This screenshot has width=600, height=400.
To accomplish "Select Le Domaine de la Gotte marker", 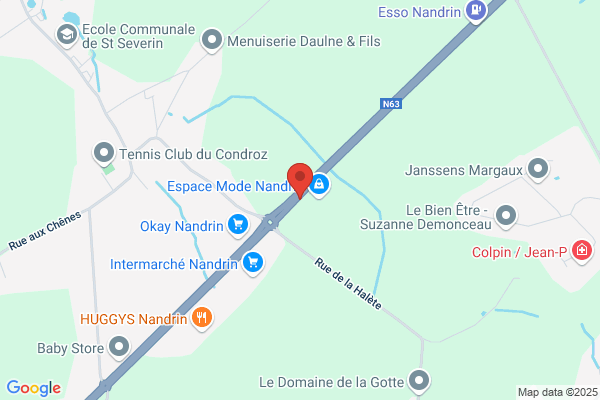I will tap(419, 381).
